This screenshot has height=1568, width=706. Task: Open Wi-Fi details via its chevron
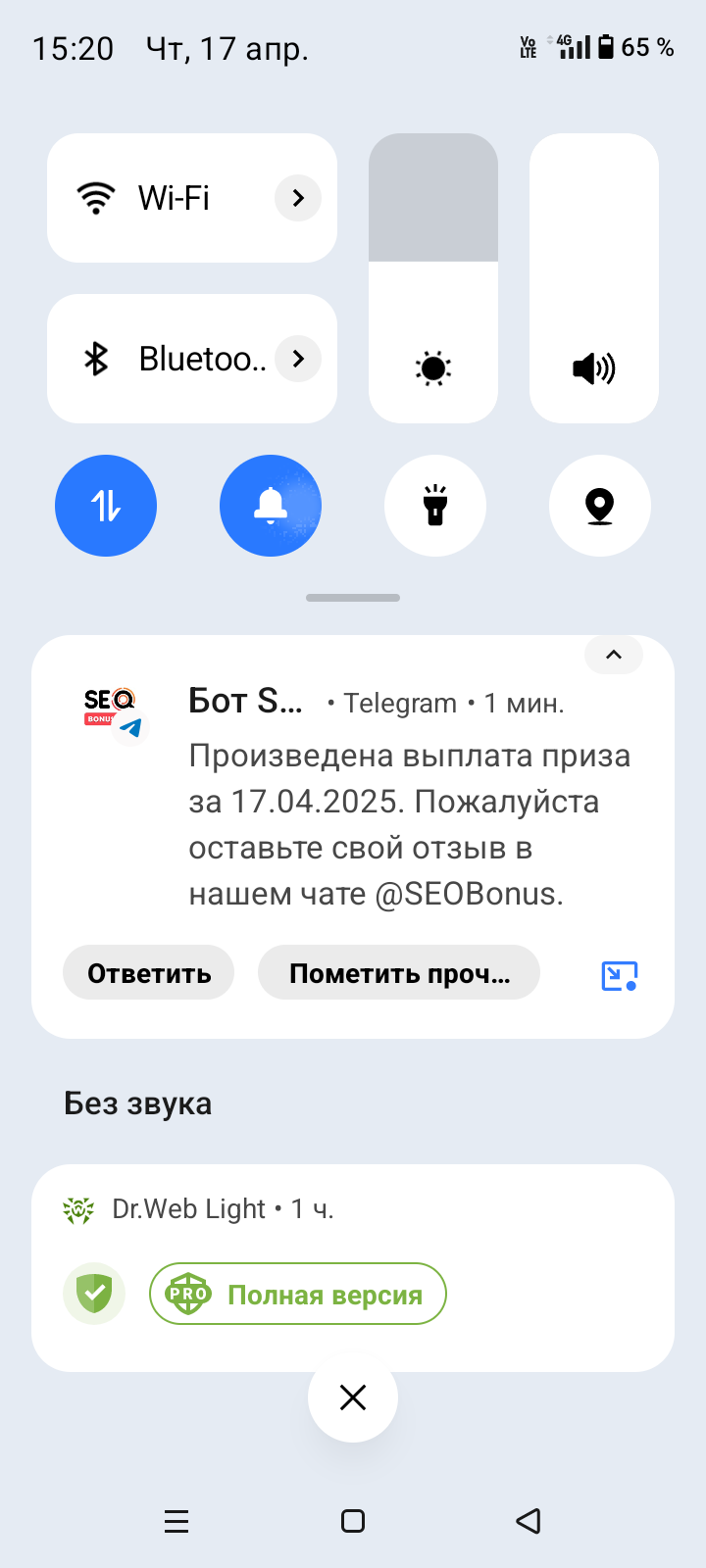point(298,198)
